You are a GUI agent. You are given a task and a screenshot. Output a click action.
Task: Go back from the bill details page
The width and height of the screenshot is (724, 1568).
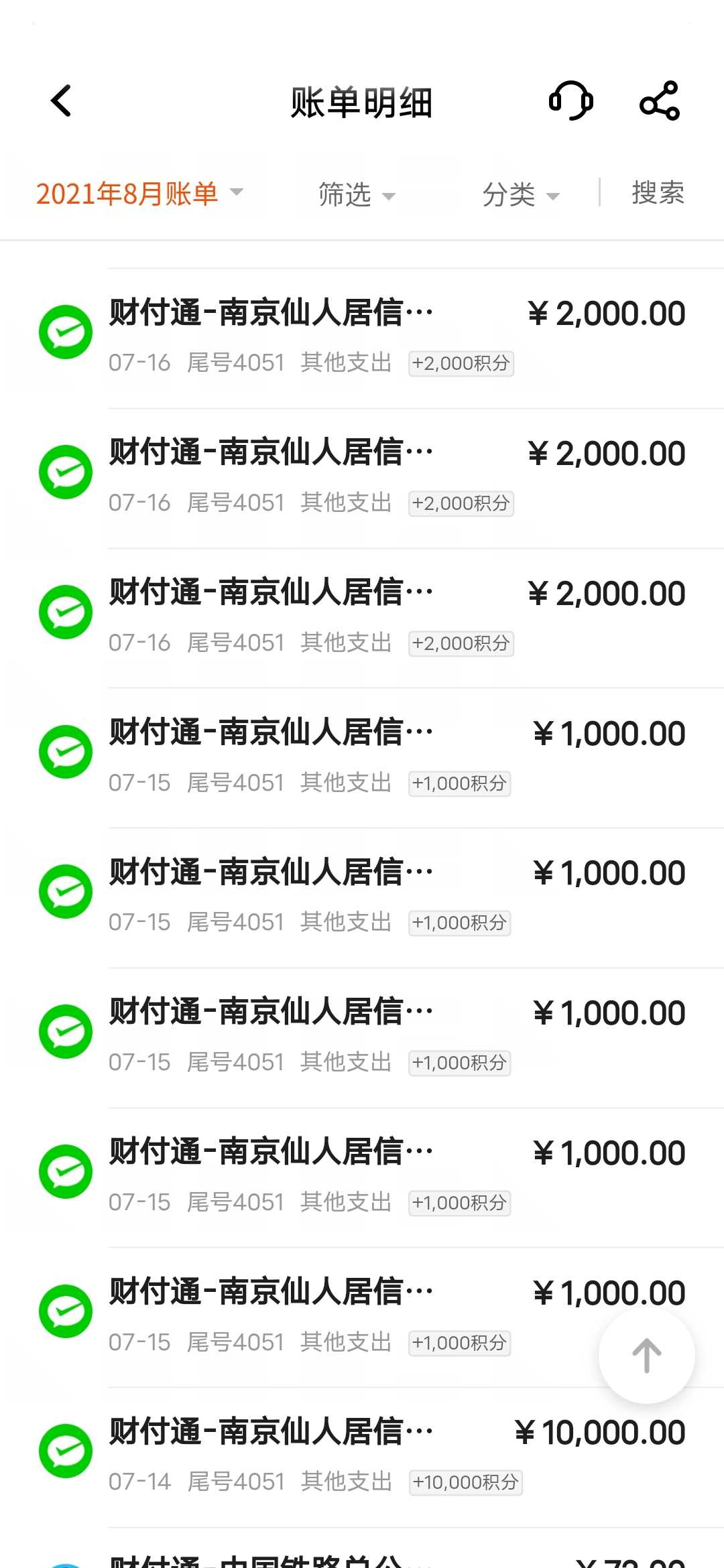tap(61, 101)
